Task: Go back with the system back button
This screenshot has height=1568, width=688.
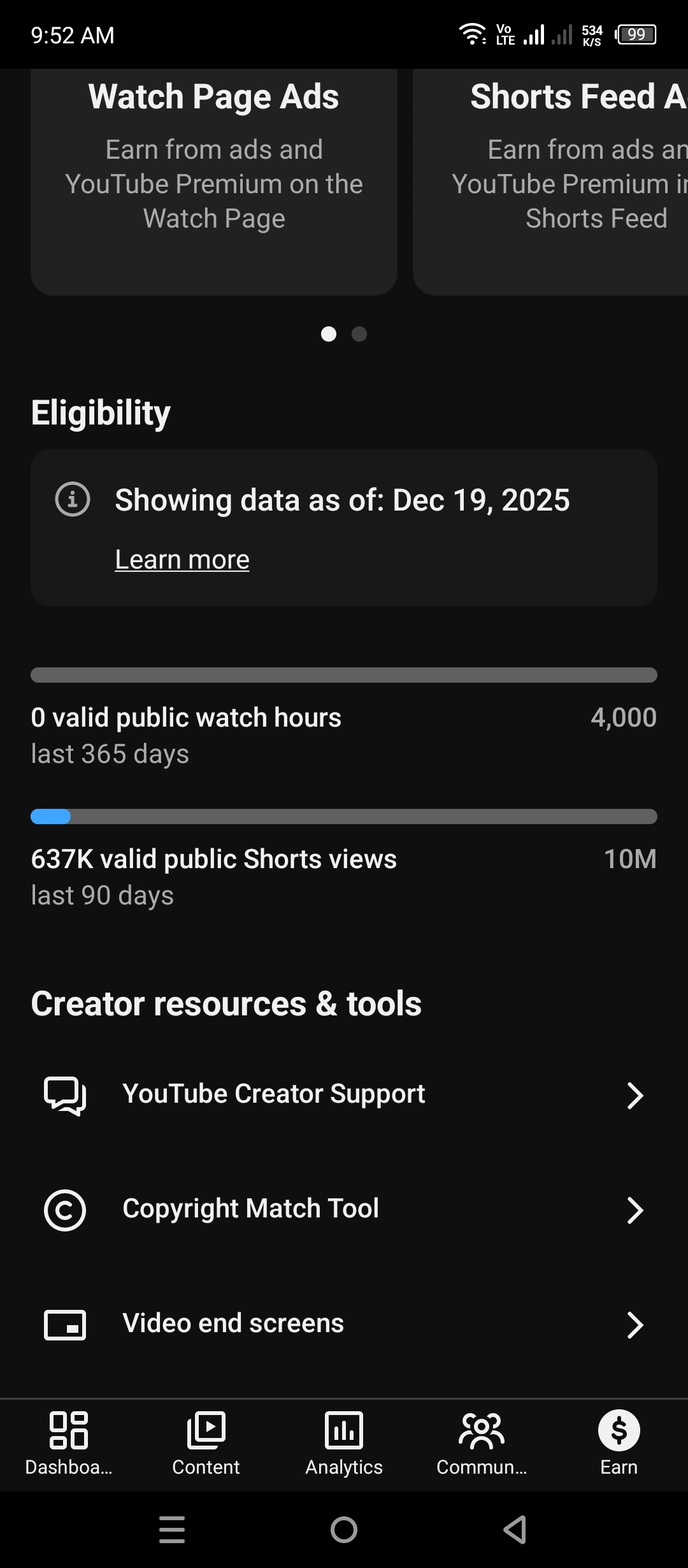Action: point(515,1529)
